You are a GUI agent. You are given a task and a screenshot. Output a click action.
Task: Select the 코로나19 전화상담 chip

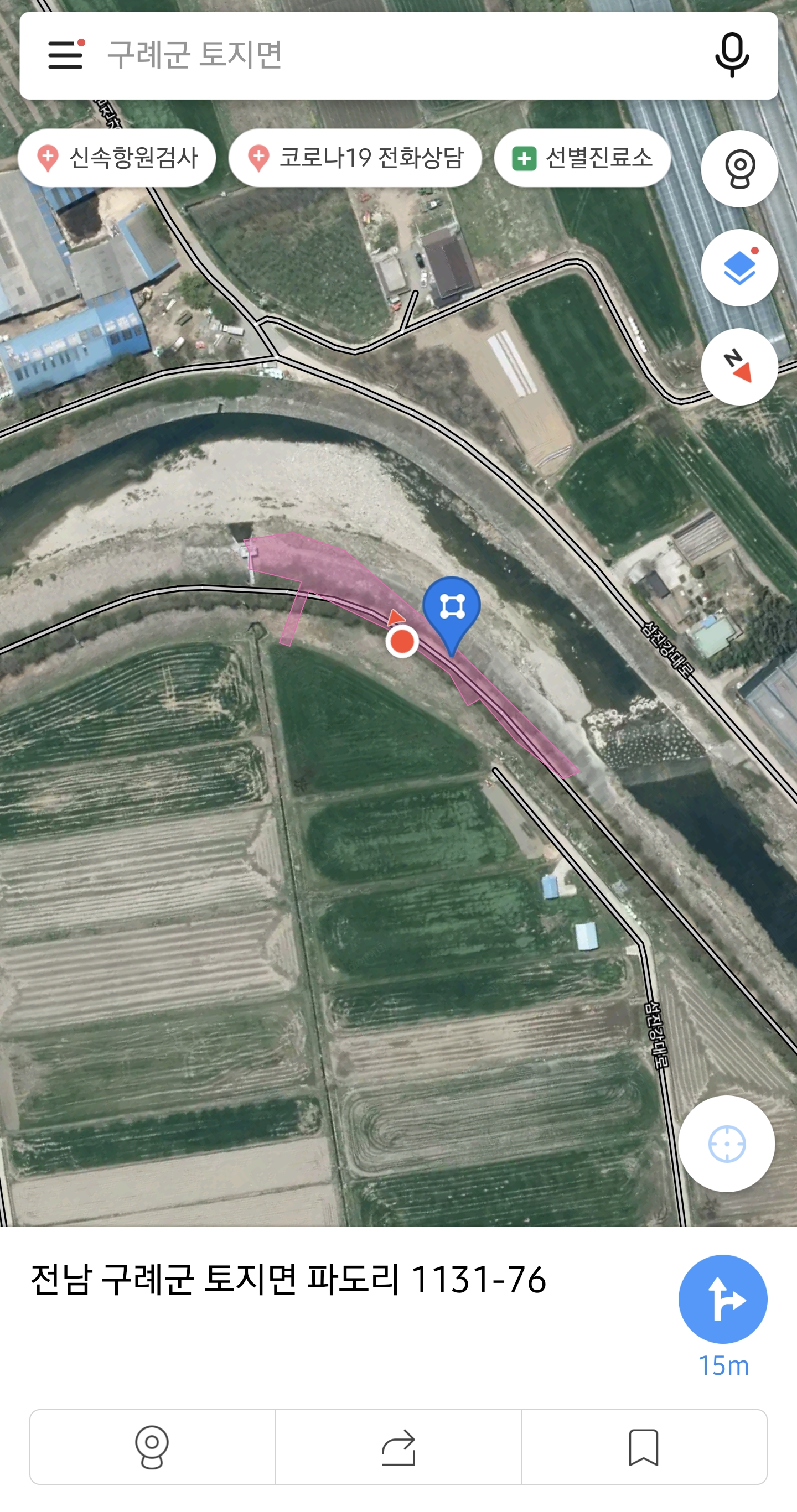[355, 158]
